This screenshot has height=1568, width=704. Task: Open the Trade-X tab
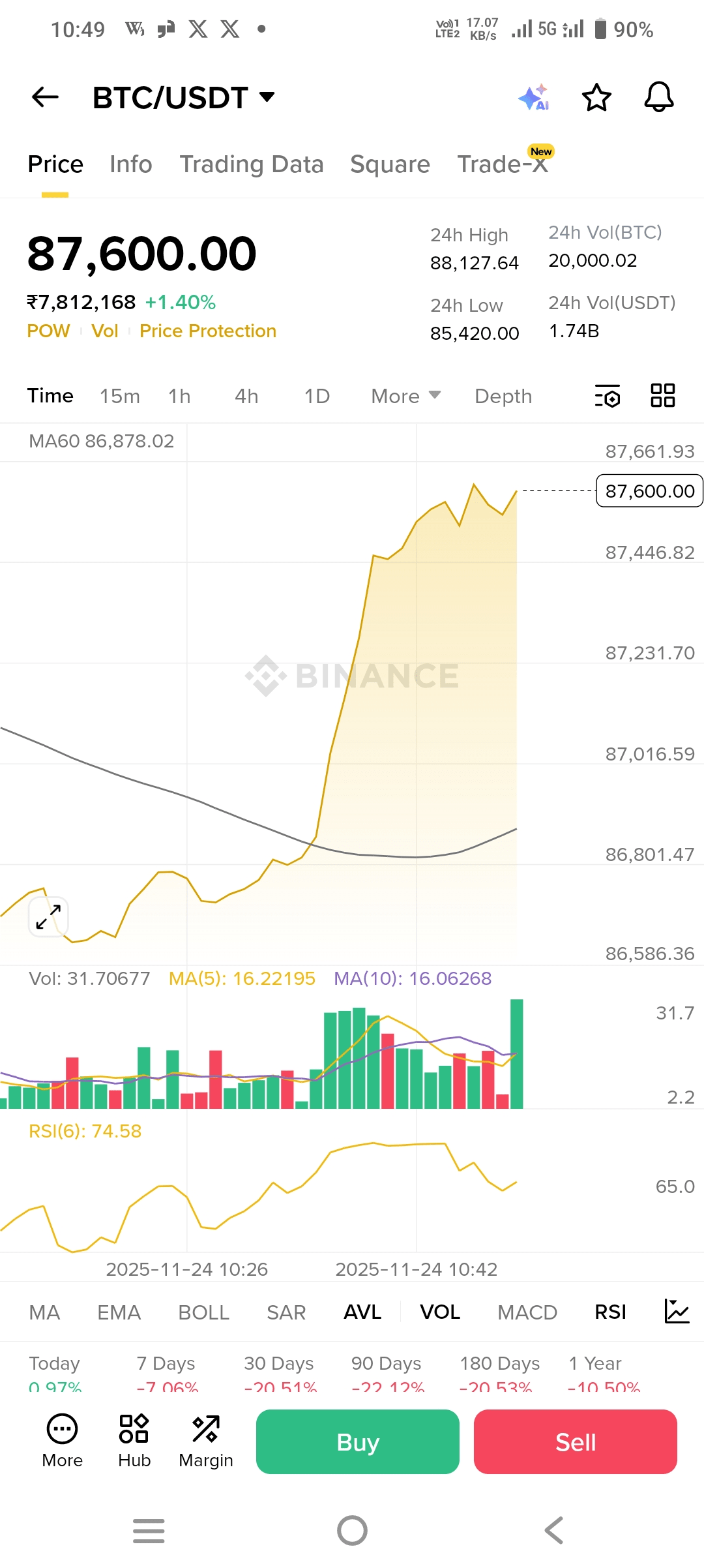point(503,164)
